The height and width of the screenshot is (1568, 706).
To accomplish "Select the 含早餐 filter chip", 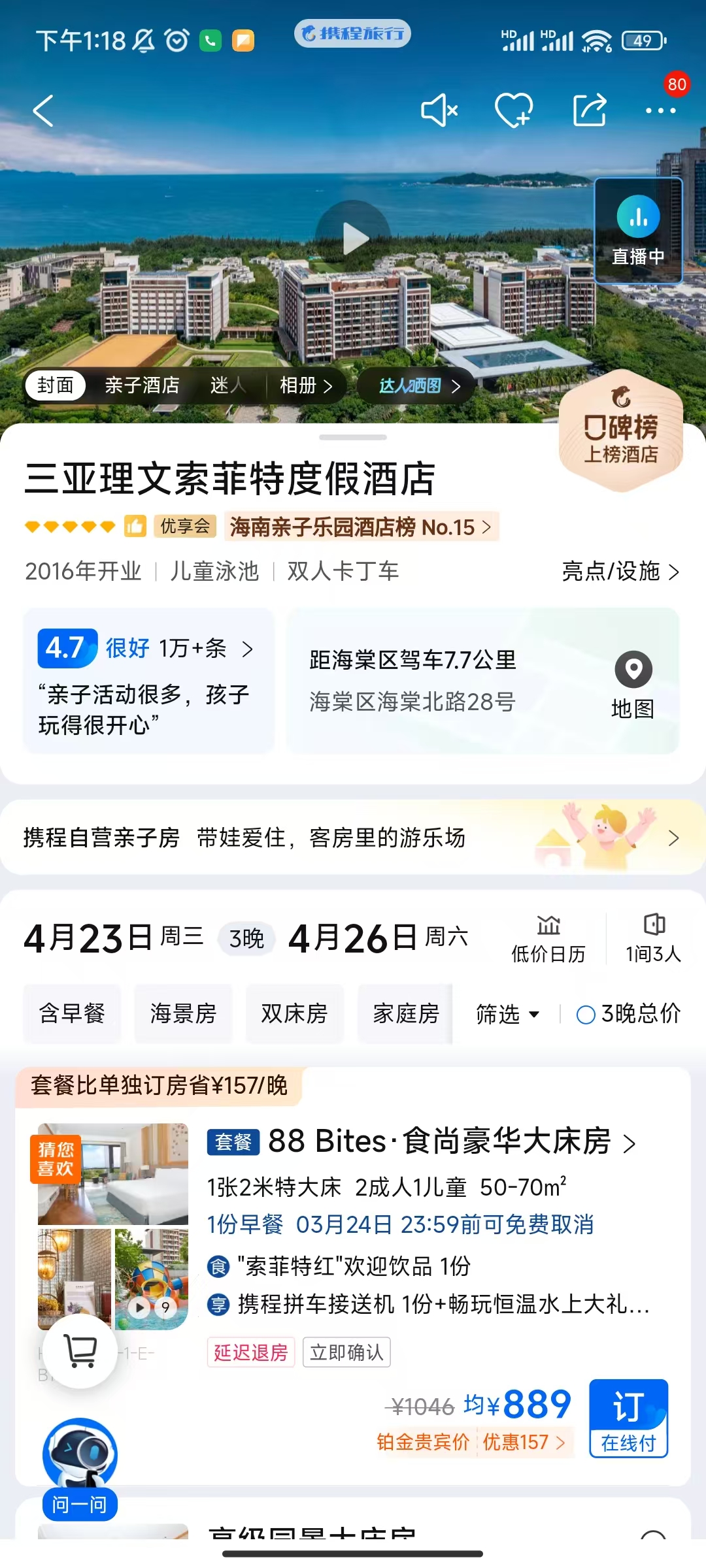I will (x=72, y=1013).
